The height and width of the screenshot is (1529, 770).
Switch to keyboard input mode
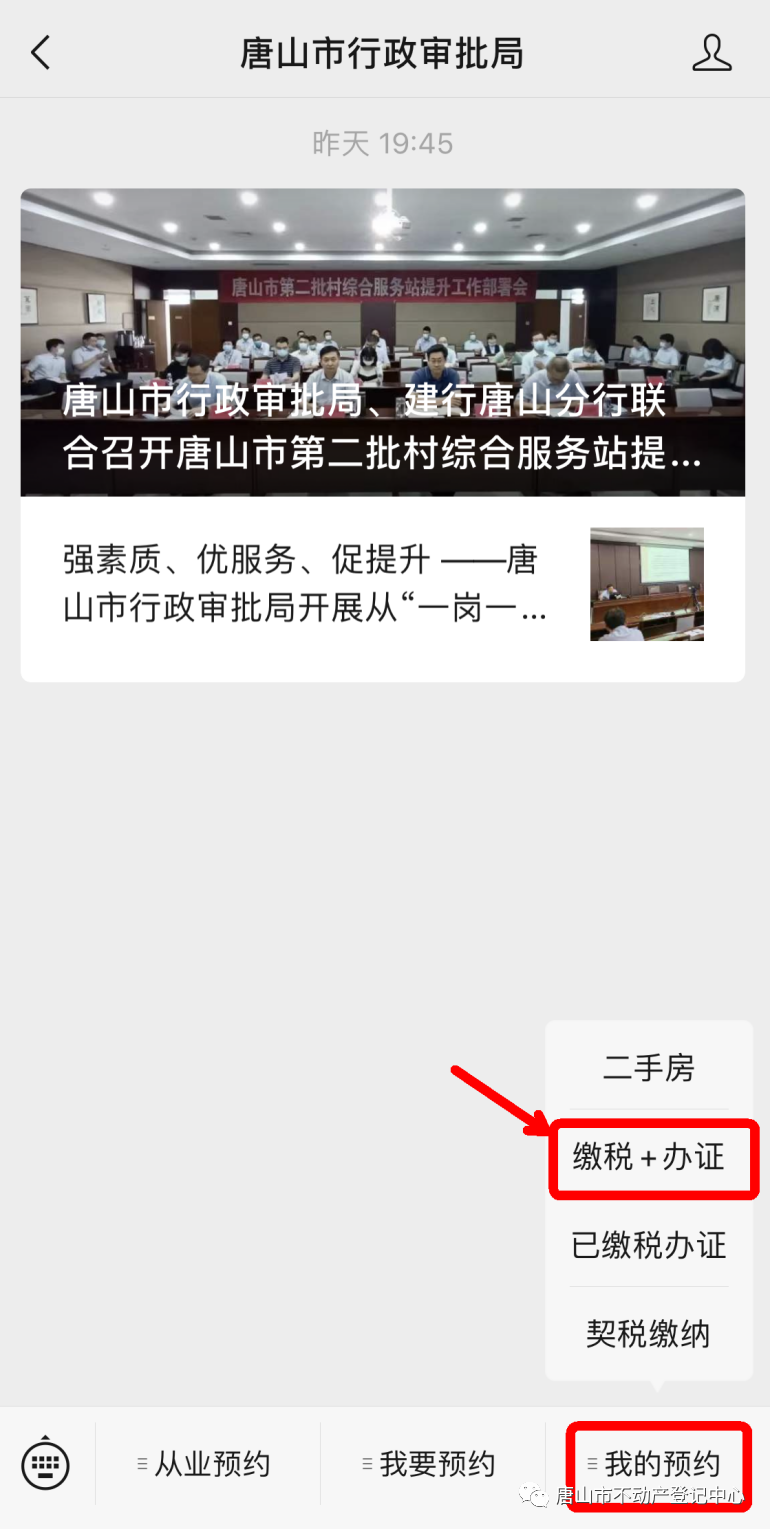46,1464
